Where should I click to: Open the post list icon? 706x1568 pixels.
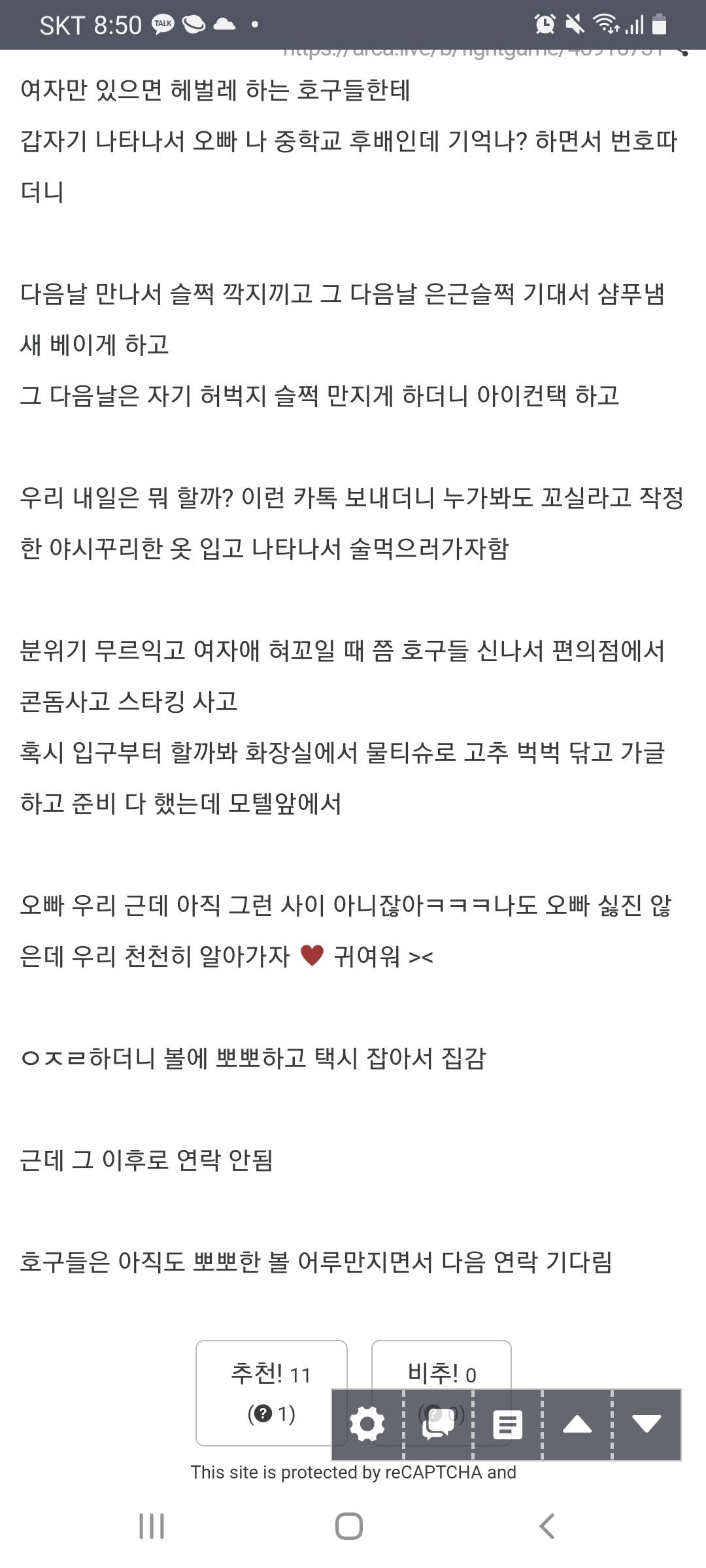point(508,1425)
